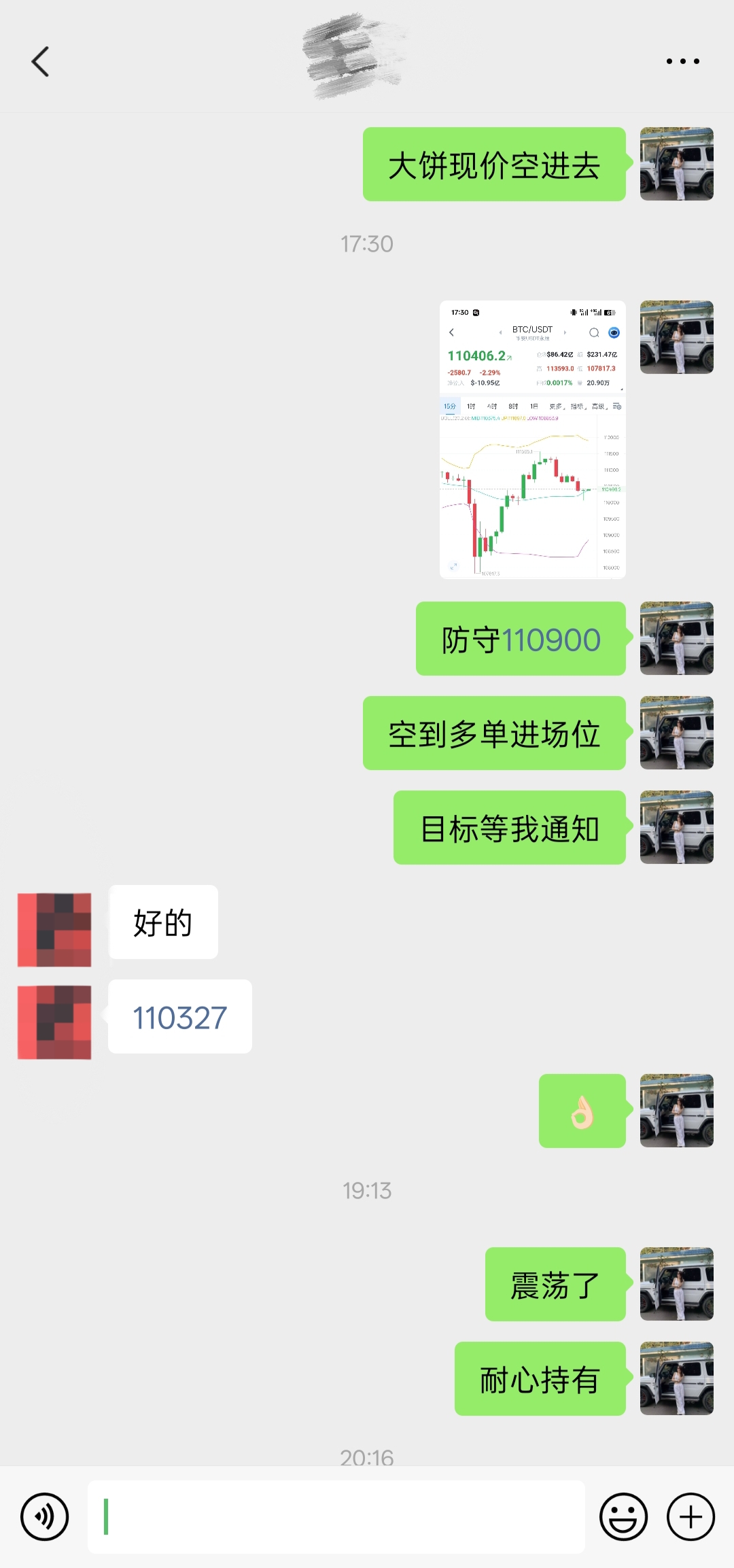
Task: Open the BTC/USDT chart image
Action: point(532,440)
